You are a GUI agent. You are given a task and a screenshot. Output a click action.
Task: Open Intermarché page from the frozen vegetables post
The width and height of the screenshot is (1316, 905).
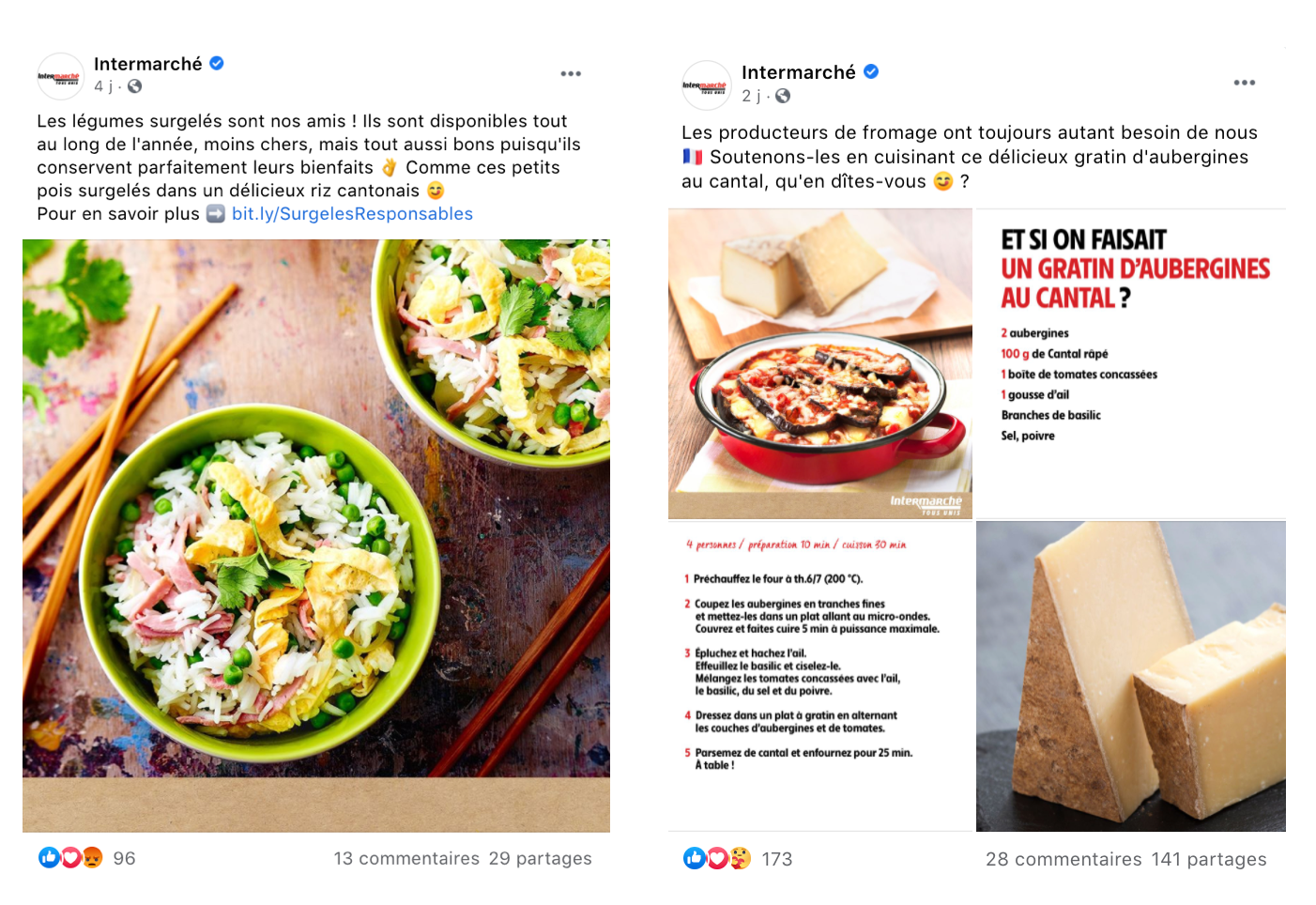coord(147,64)
